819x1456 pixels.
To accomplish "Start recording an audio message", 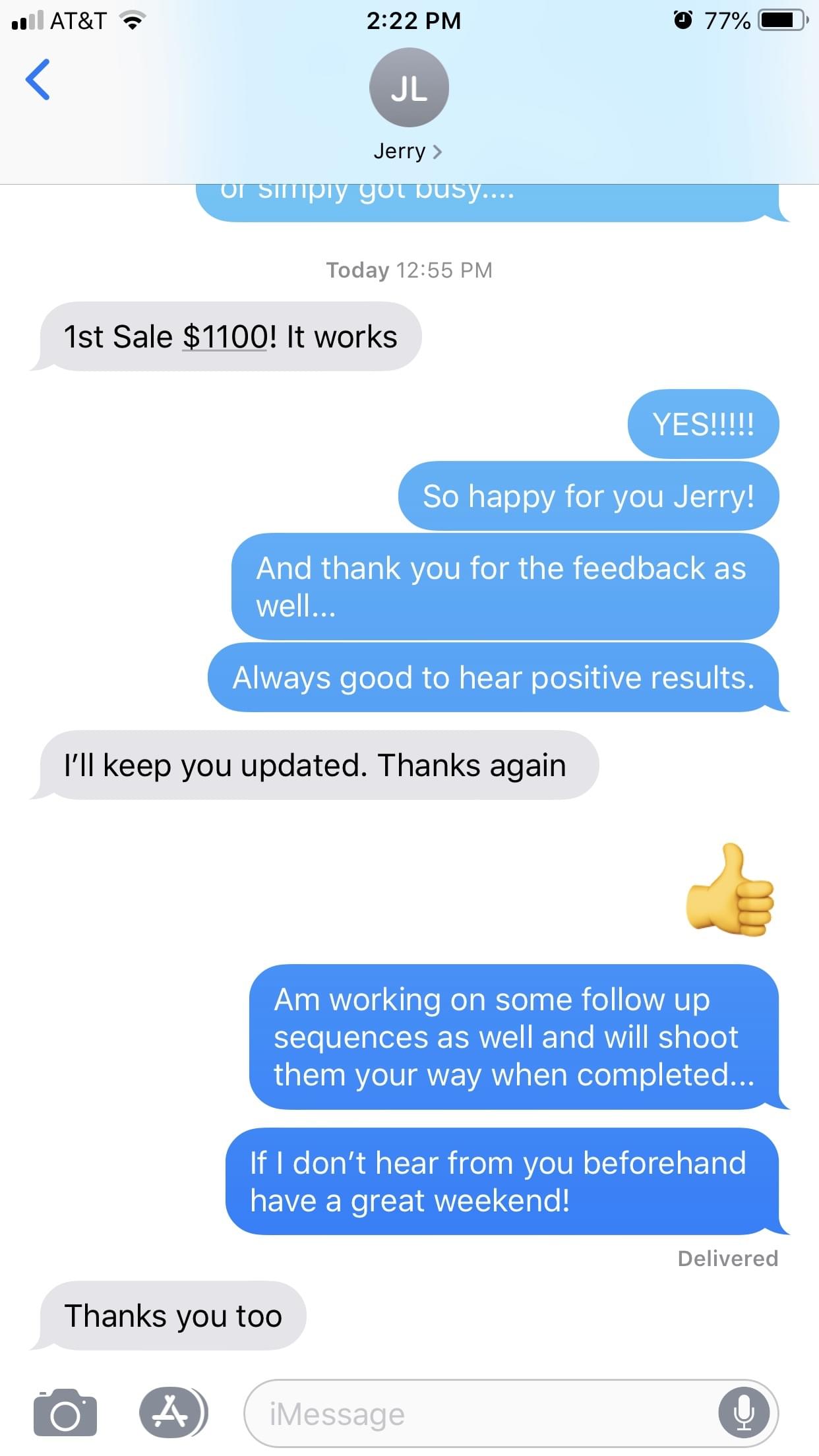I will (744, 1413).
